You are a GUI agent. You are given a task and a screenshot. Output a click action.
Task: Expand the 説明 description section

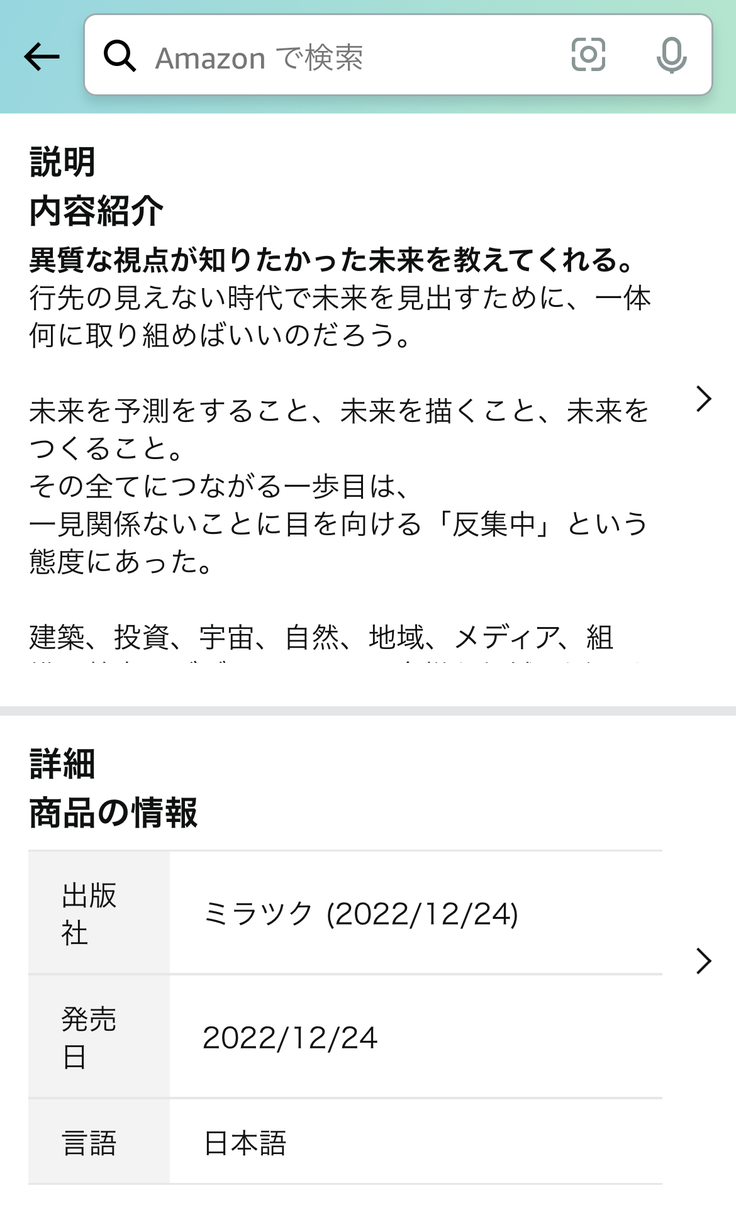703,399
